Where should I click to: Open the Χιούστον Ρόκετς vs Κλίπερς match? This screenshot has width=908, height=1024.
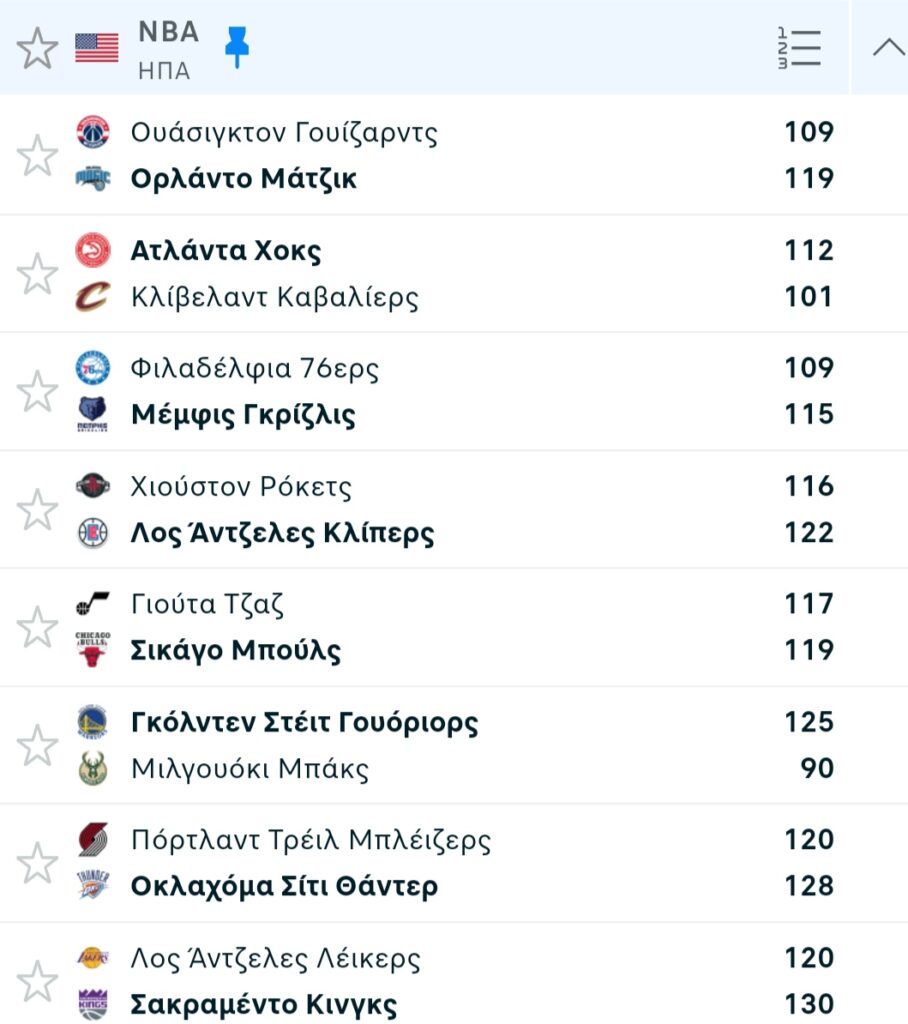pos(450,509)
